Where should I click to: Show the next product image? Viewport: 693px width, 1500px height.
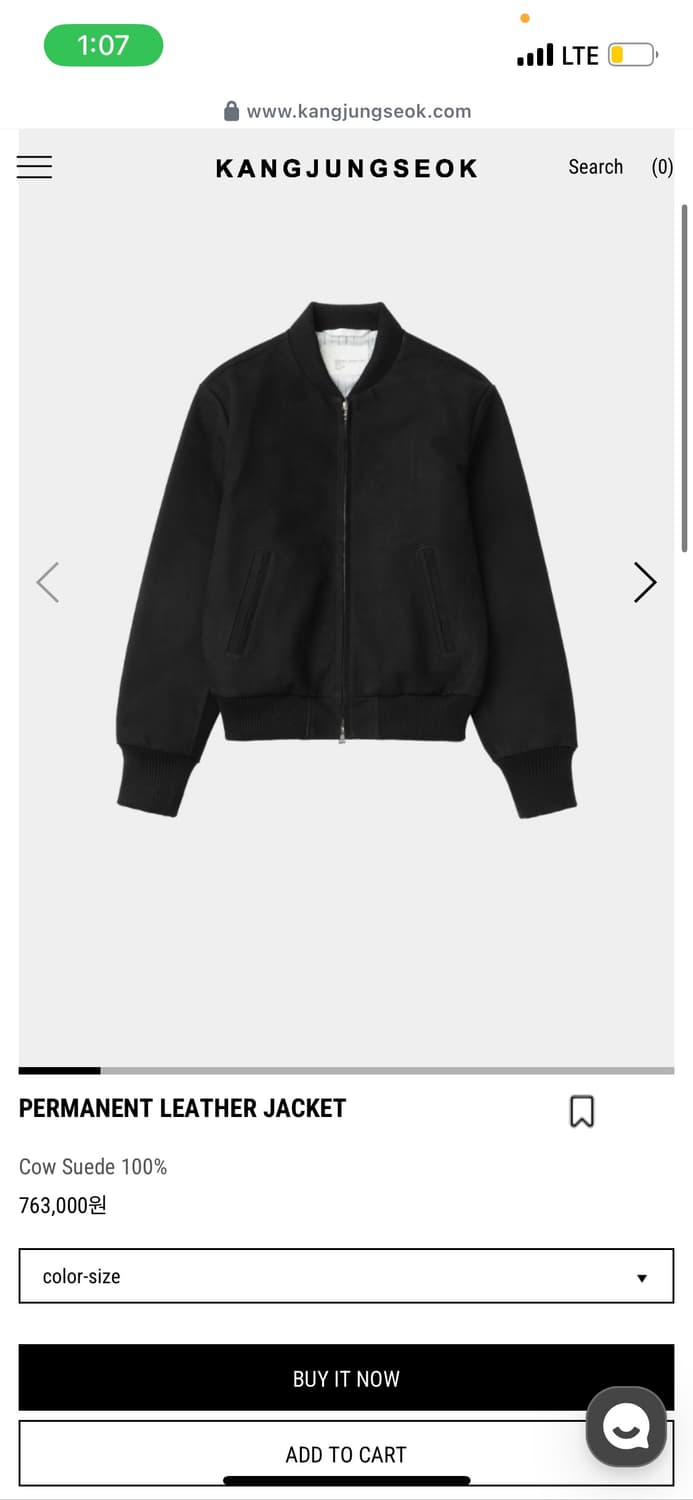click(x=645, y=582)
